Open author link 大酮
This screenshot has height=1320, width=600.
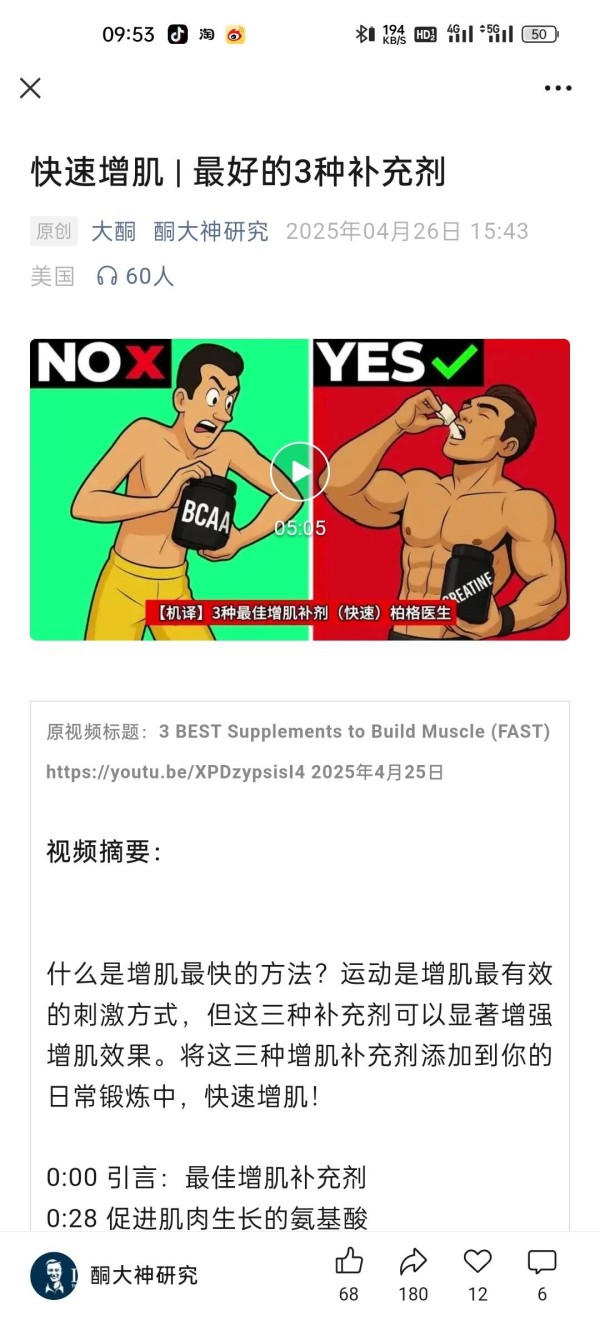coord(113,232)
